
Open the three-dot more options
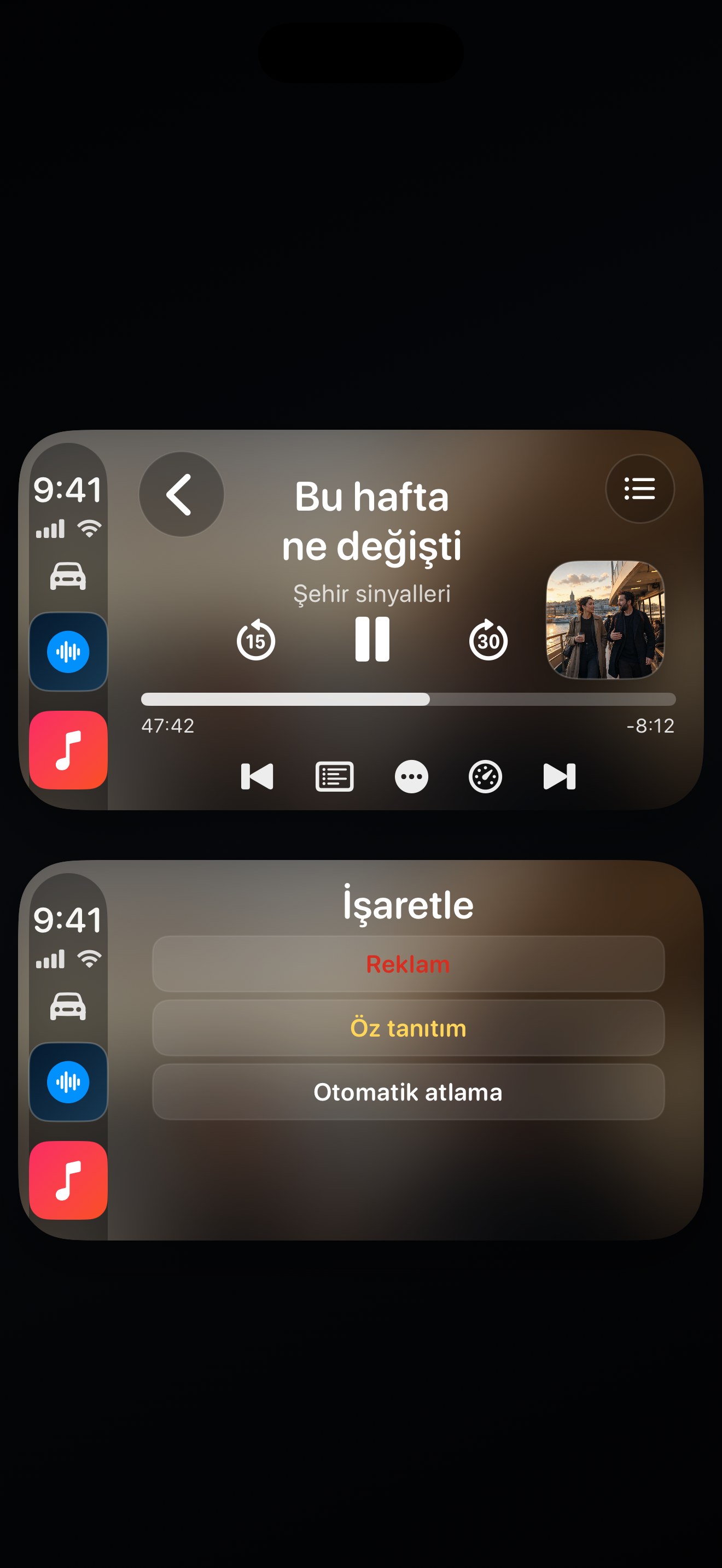pos(411,777)
